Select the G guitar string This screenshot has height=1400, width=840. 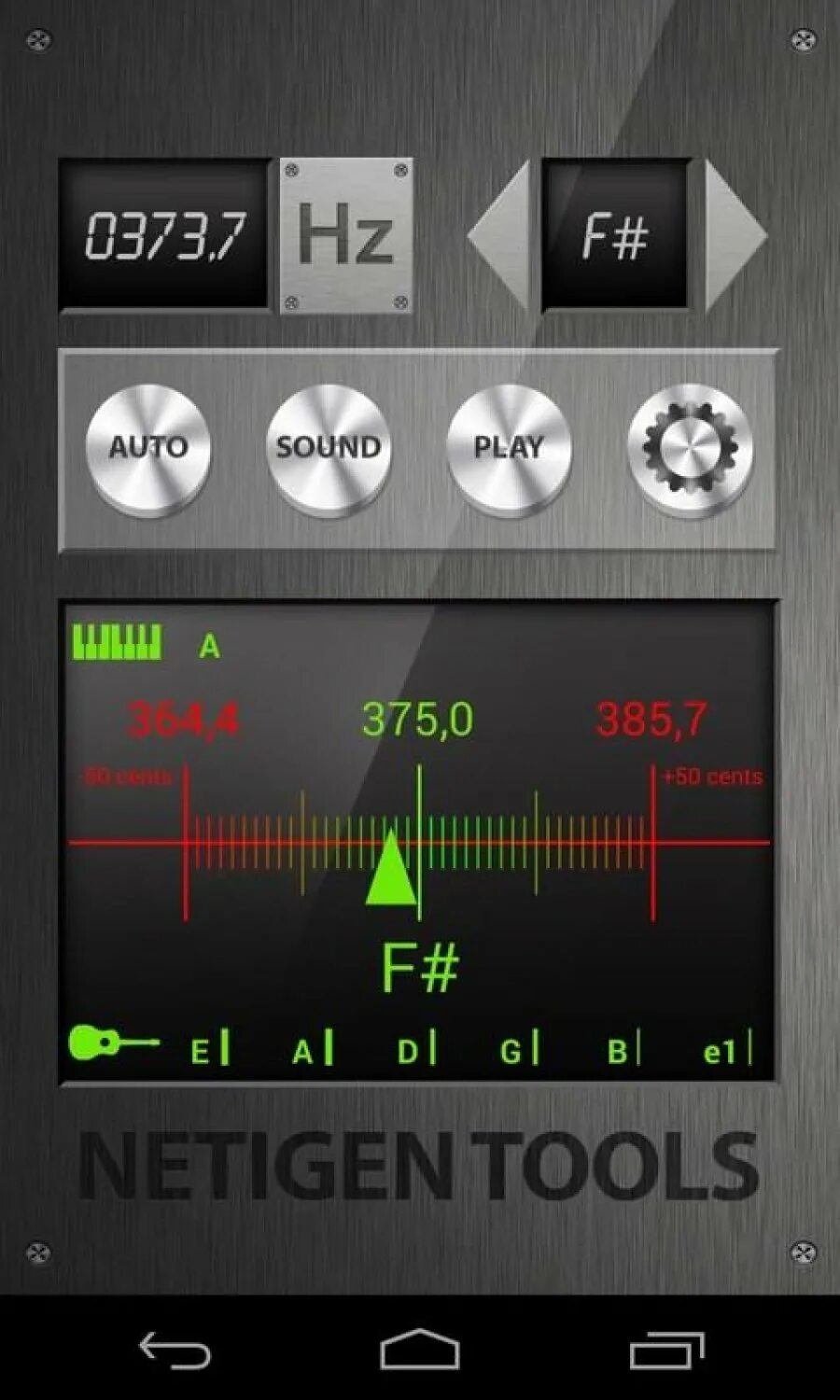pos(519,1051)
